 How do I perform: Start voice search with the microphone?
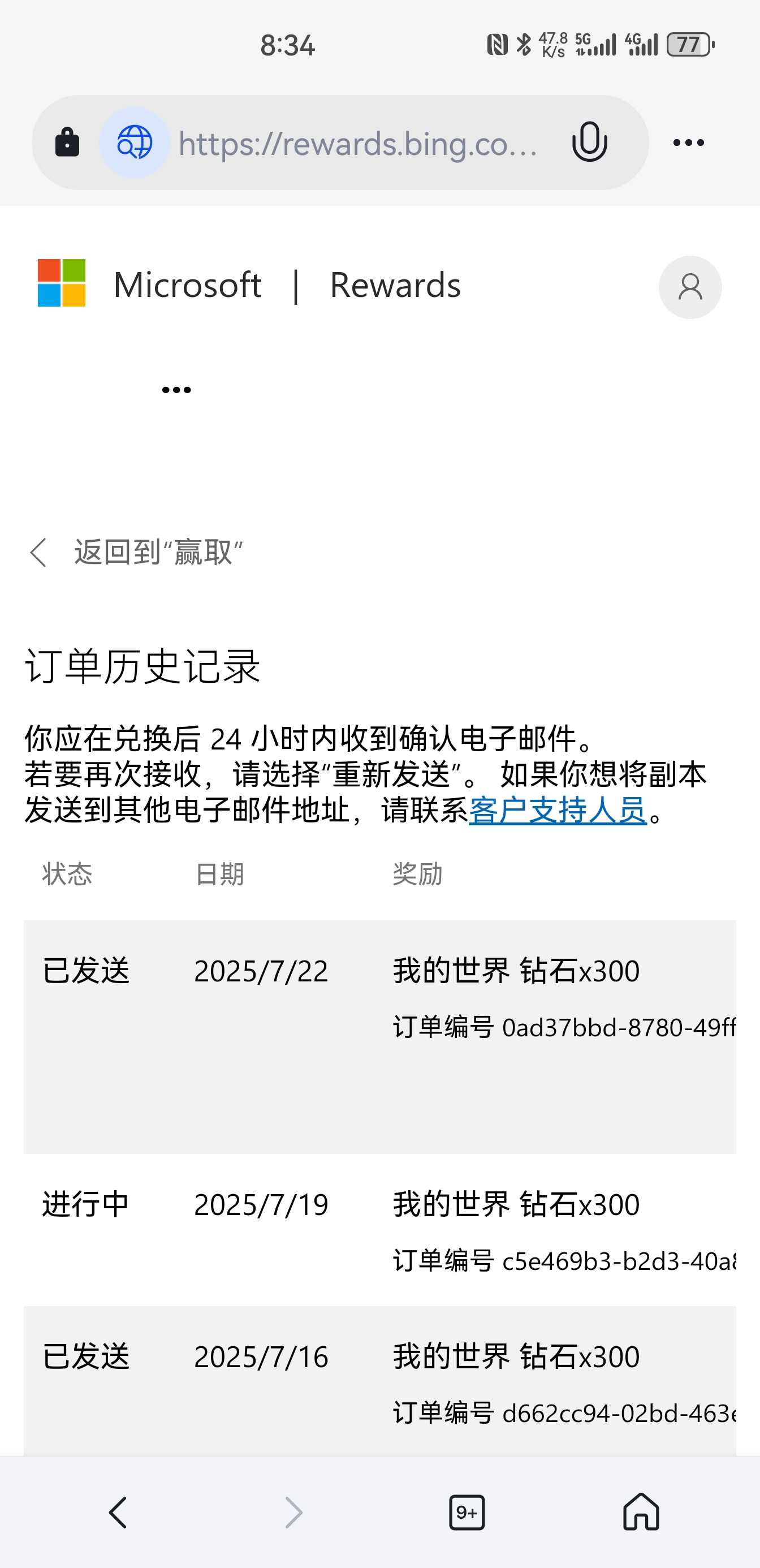pos(589,143)
